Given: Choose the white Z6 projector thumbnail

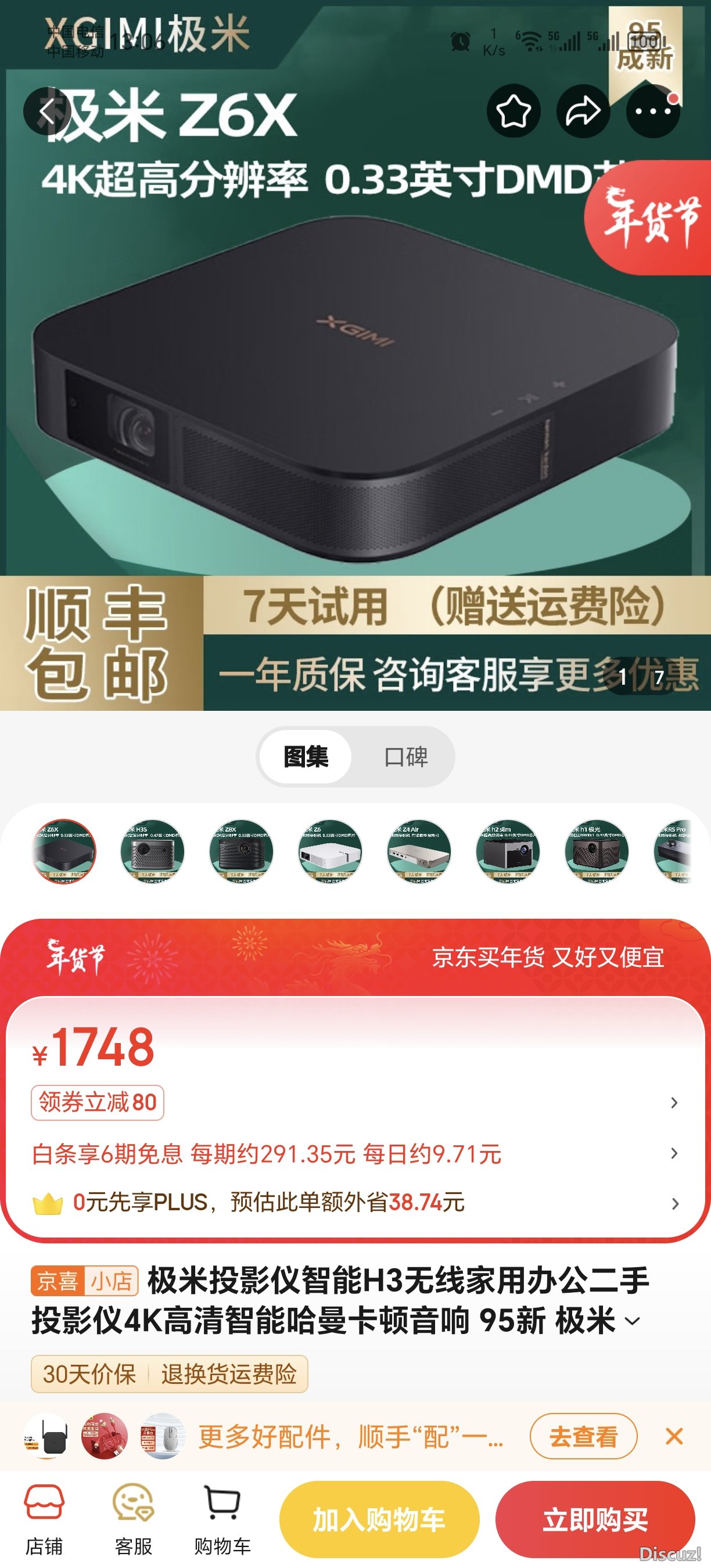Looking at the screenshot, I should point(330,851).
